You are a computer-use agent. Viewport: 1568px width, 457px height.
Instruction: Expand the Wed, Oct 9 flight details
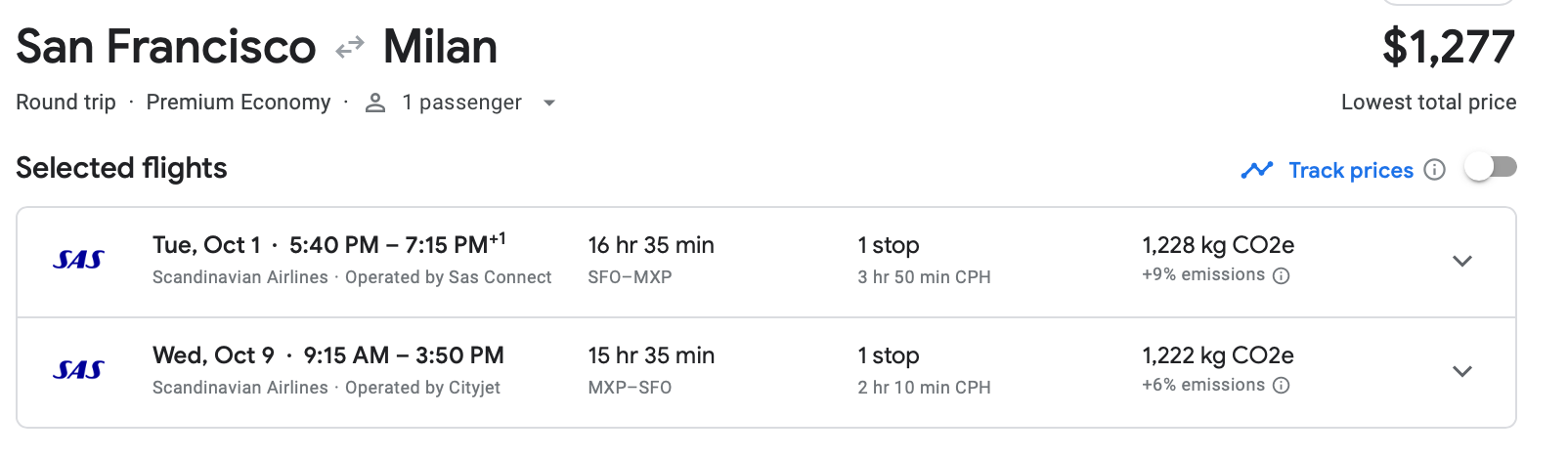(1461, 372)
